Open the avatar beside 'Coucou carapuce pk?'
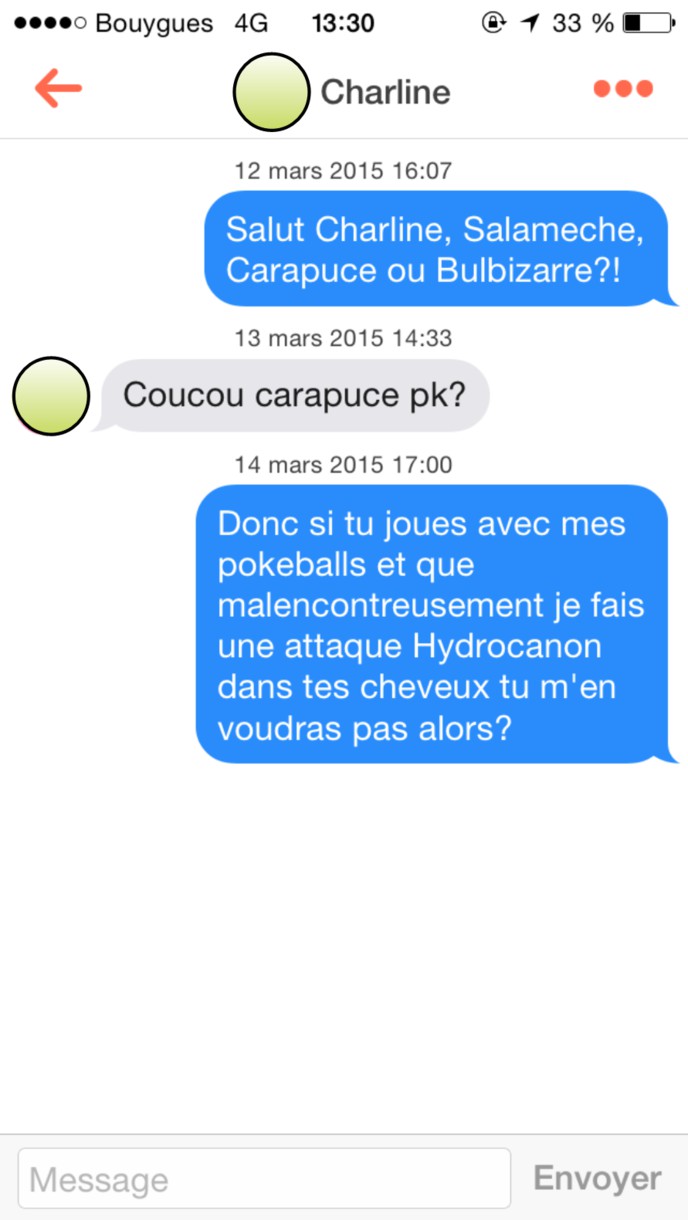The image size is (688, 1220). coord(51,396)
